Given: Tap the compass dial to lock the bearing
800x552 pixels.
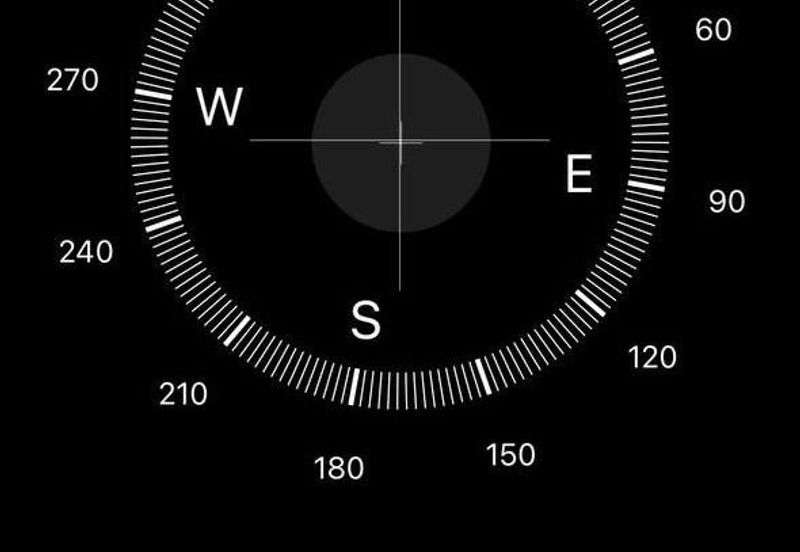Looking at the screenshot, I should tap(400, 141).
